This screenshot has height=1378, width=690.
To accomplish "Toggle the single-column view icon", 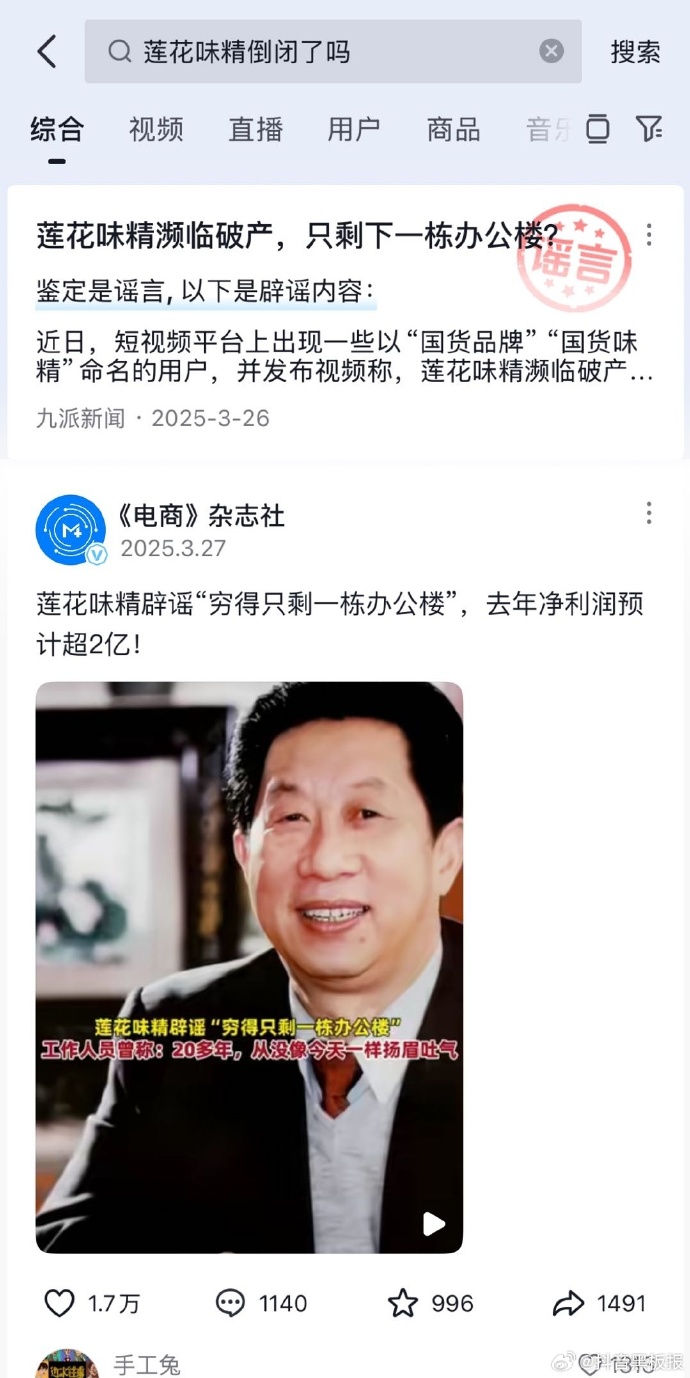I will click(x=597, y=128).
